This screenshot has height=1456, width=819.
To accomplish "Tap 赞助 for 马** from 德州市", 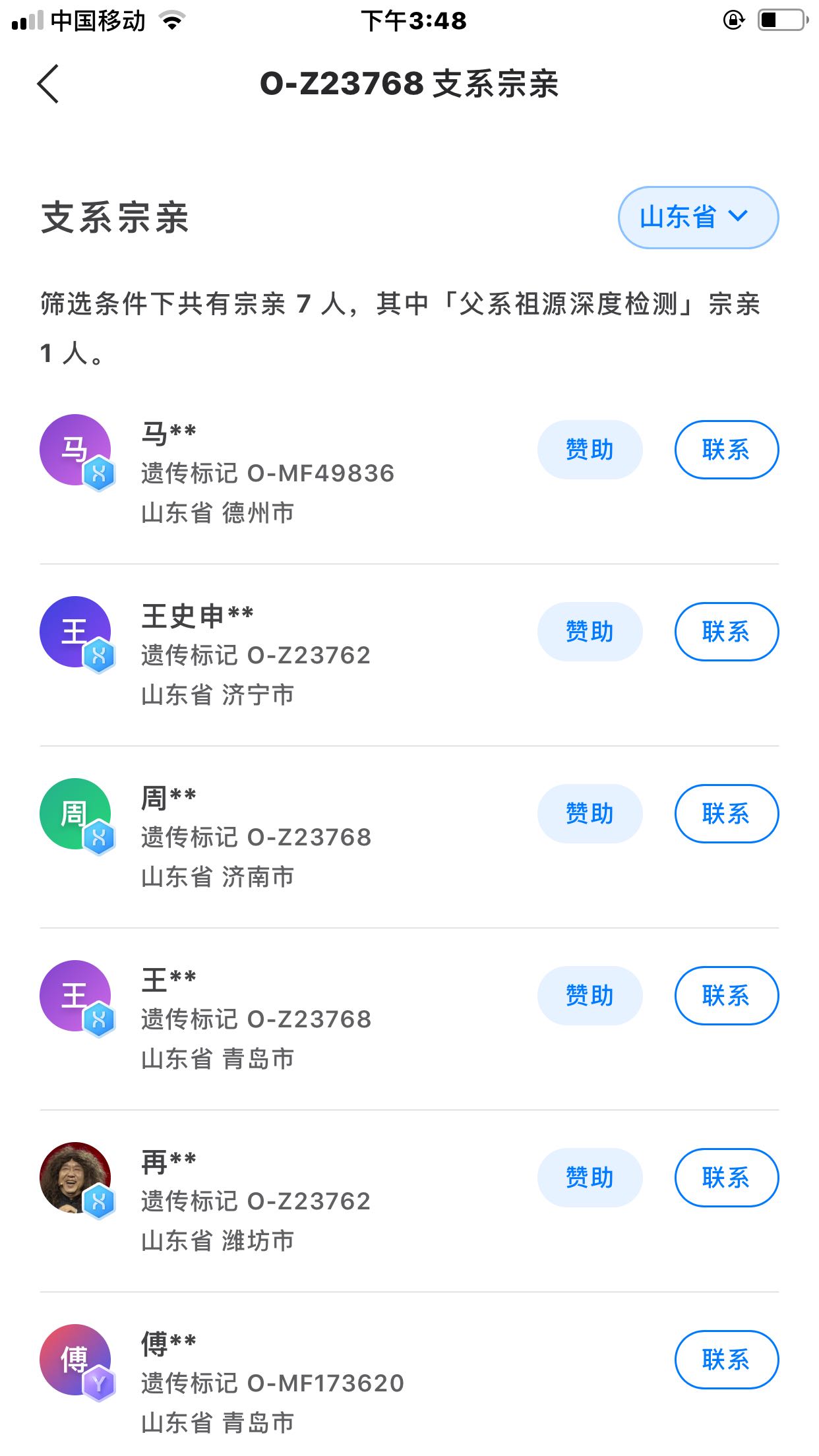I will (x=590, y=450).
